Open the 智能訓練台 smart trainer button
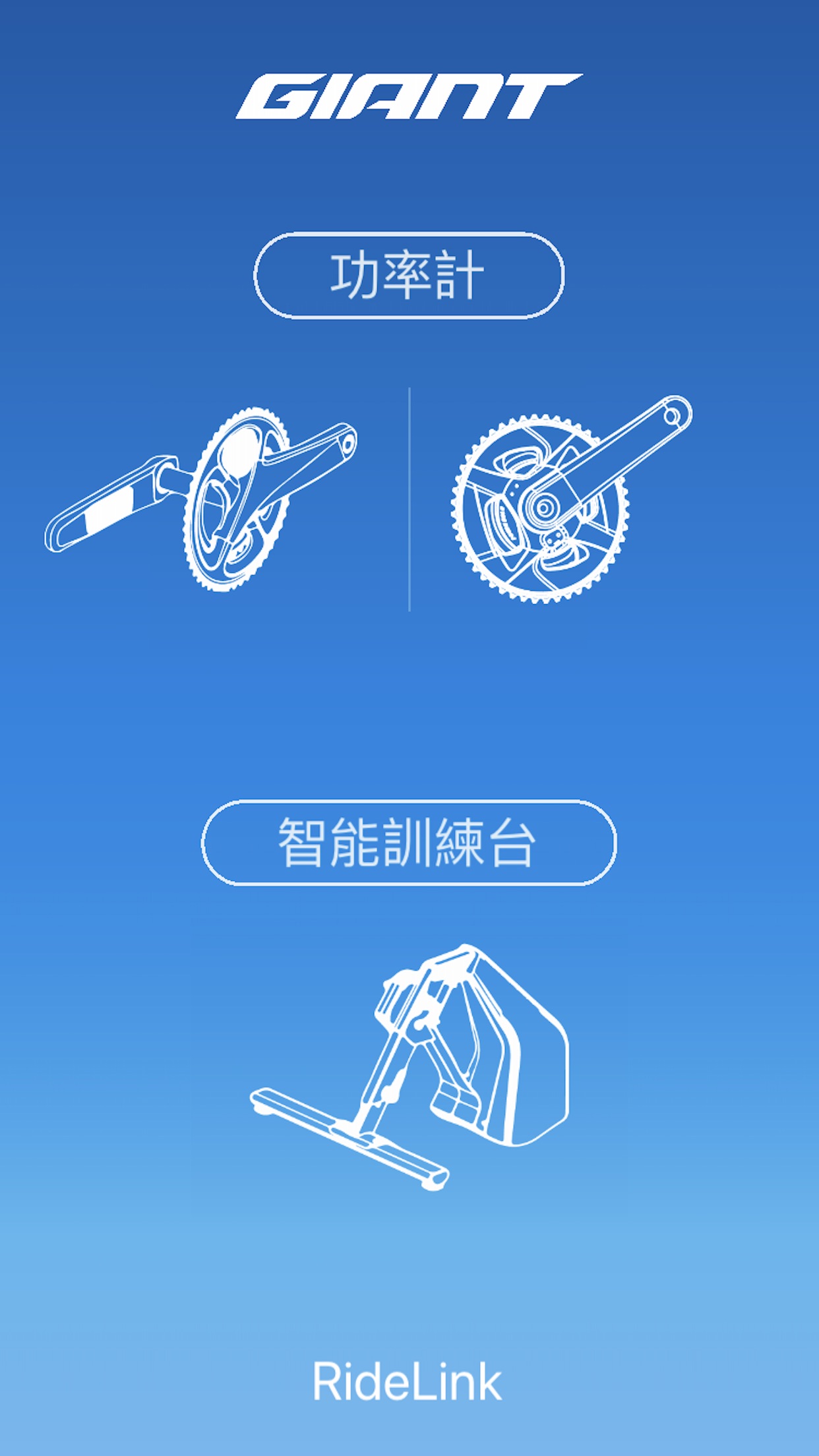Viewport: 819px width, 1456px height. 409,843
